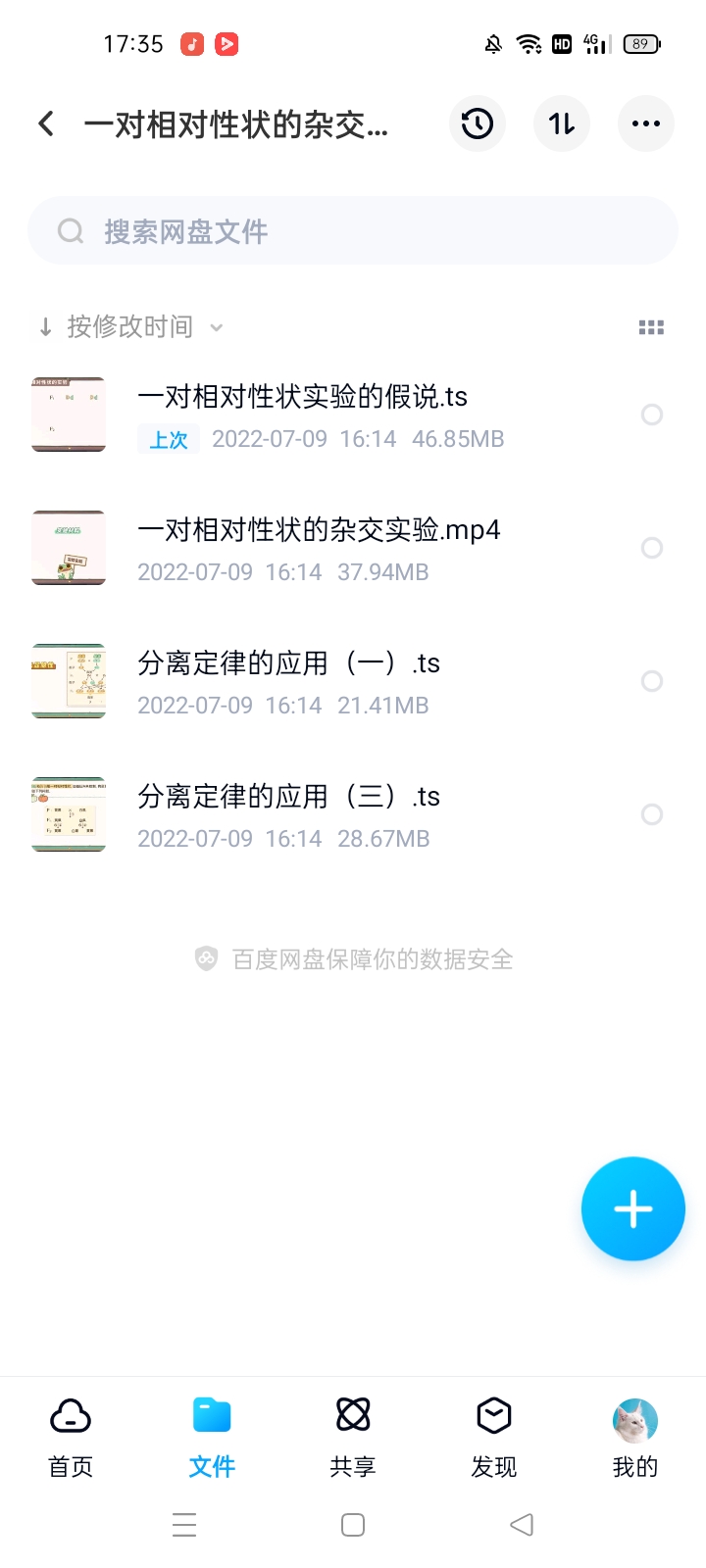Tap the blue plus button to add files
The width and height of the screenshot is (706, 1568).
coord(632,1207)
